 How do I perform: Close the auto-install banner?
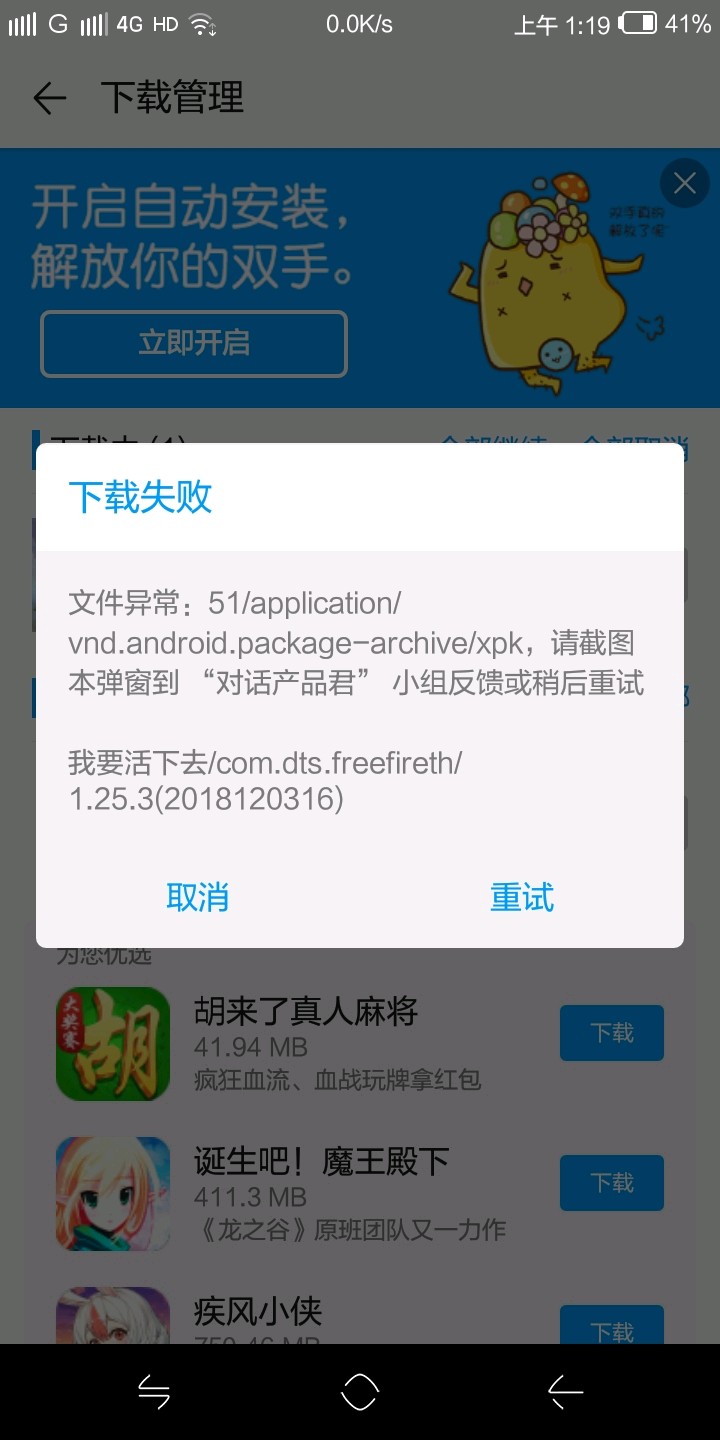pyautogui.click(x=685, y=183)
